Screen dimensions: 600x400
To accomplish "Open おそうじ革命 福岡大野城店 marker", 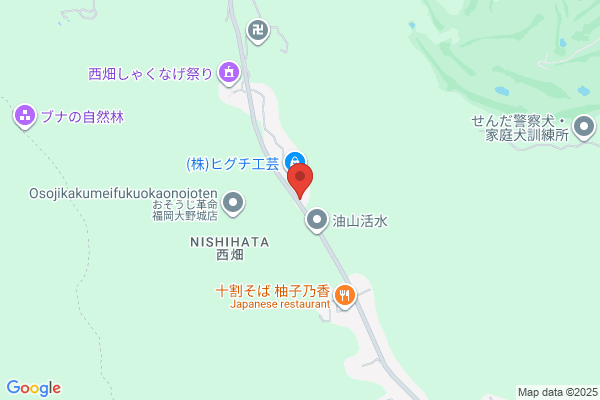I will [233, 203].
